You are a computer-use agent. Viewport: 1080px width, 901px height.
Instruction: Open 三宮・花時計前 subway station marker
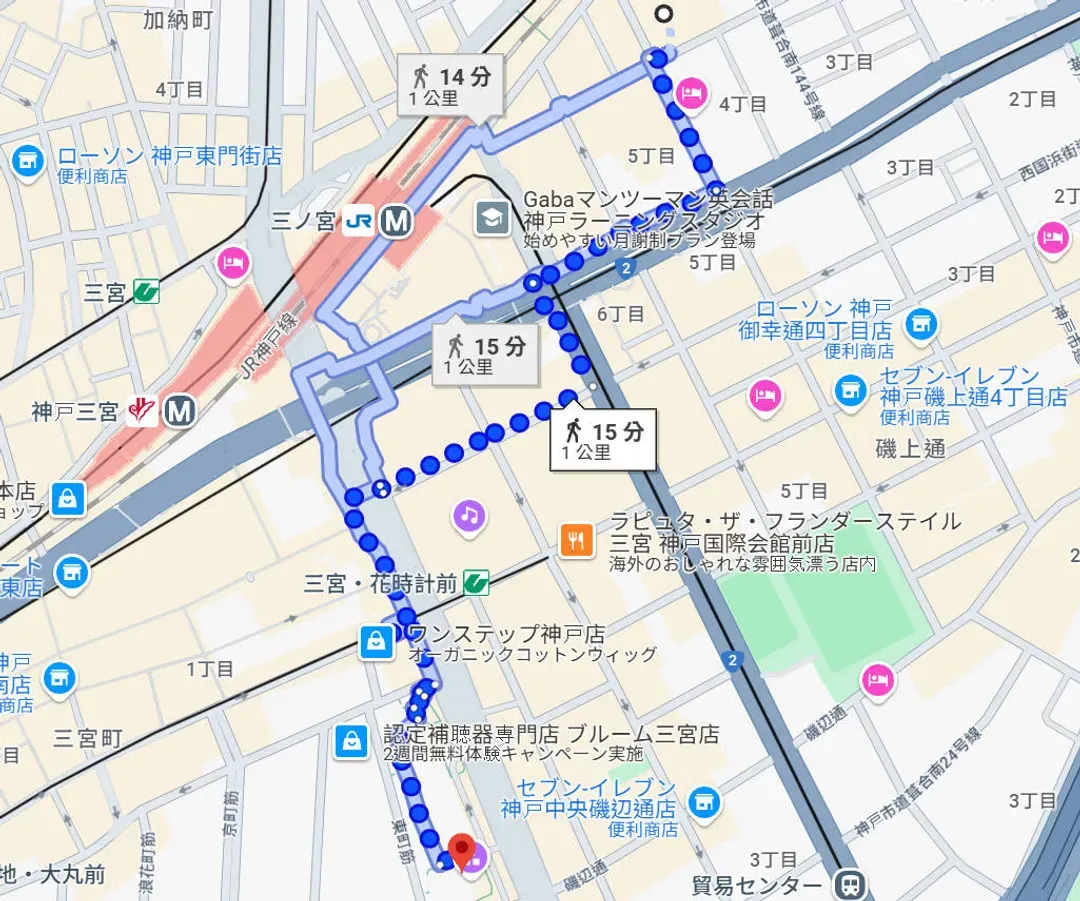point(476,583)
